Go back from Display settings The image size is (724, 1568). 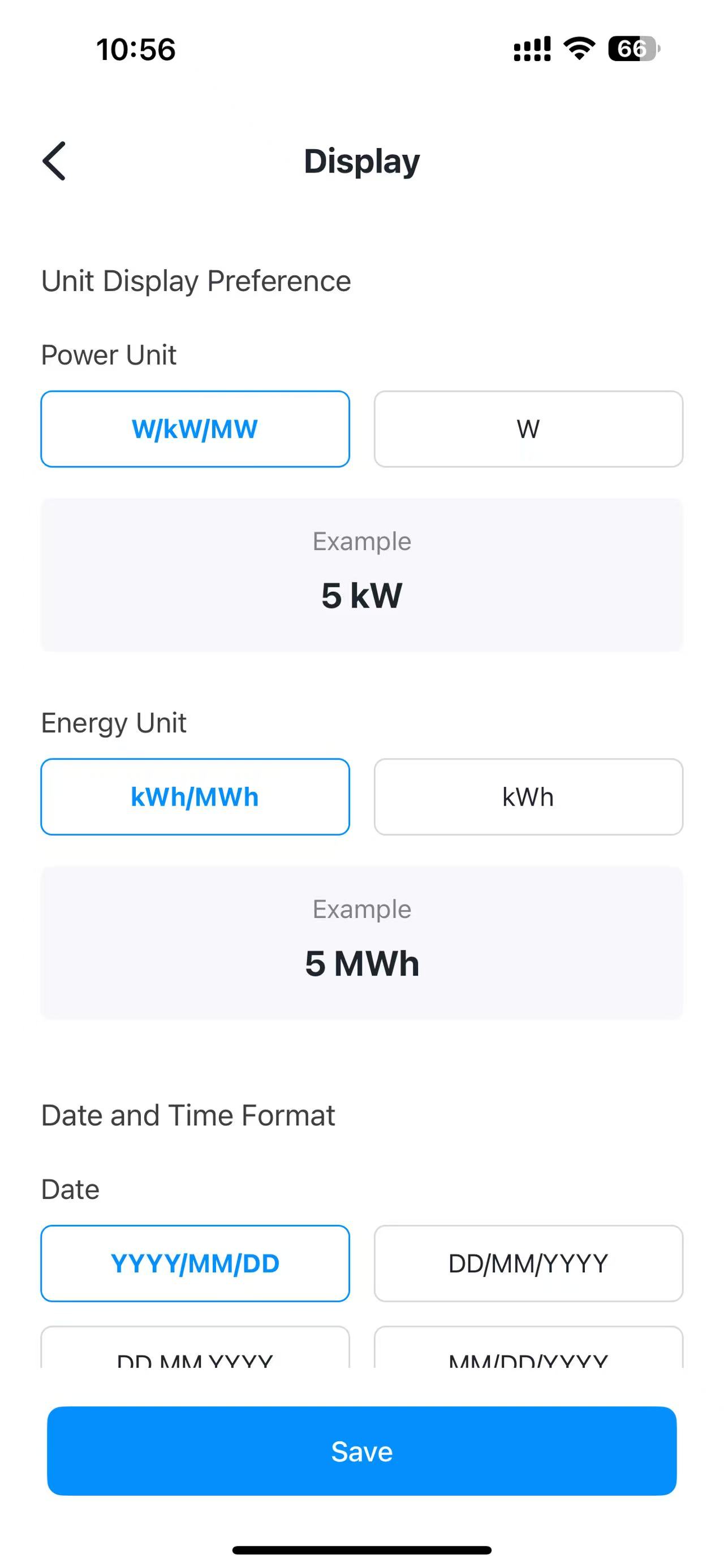click(54, 161)
